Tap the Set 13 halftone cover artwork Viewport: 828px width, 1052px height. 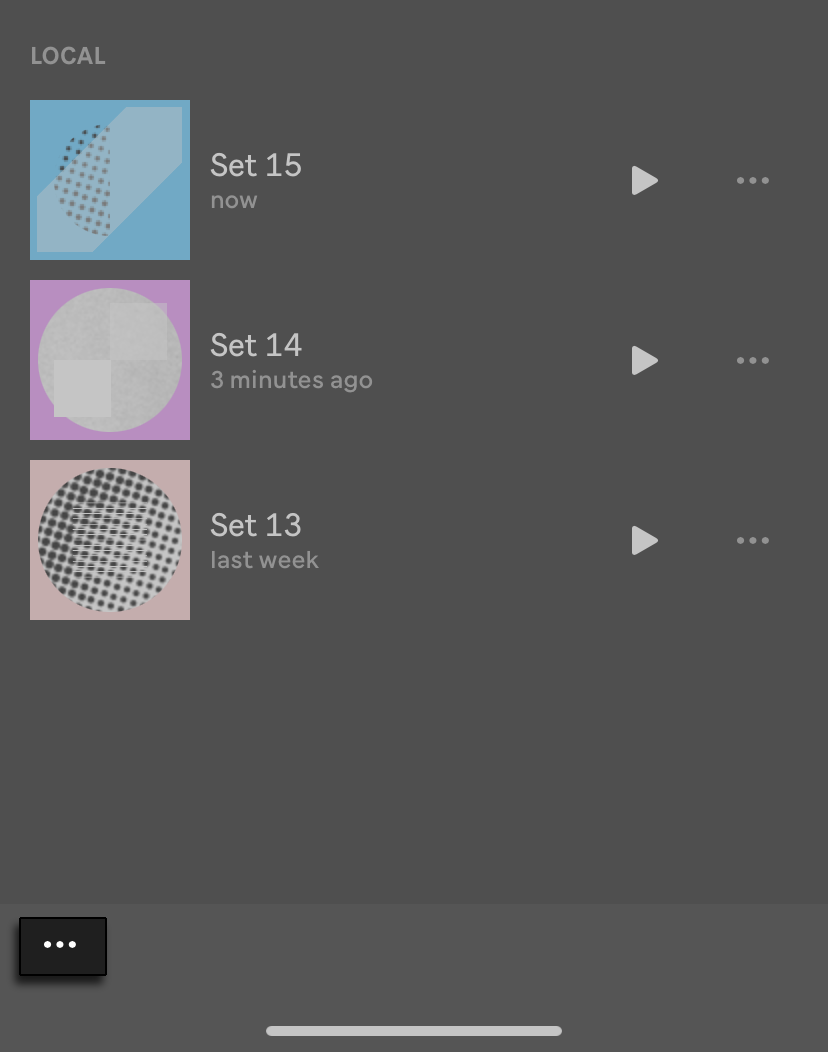(110, 540)
